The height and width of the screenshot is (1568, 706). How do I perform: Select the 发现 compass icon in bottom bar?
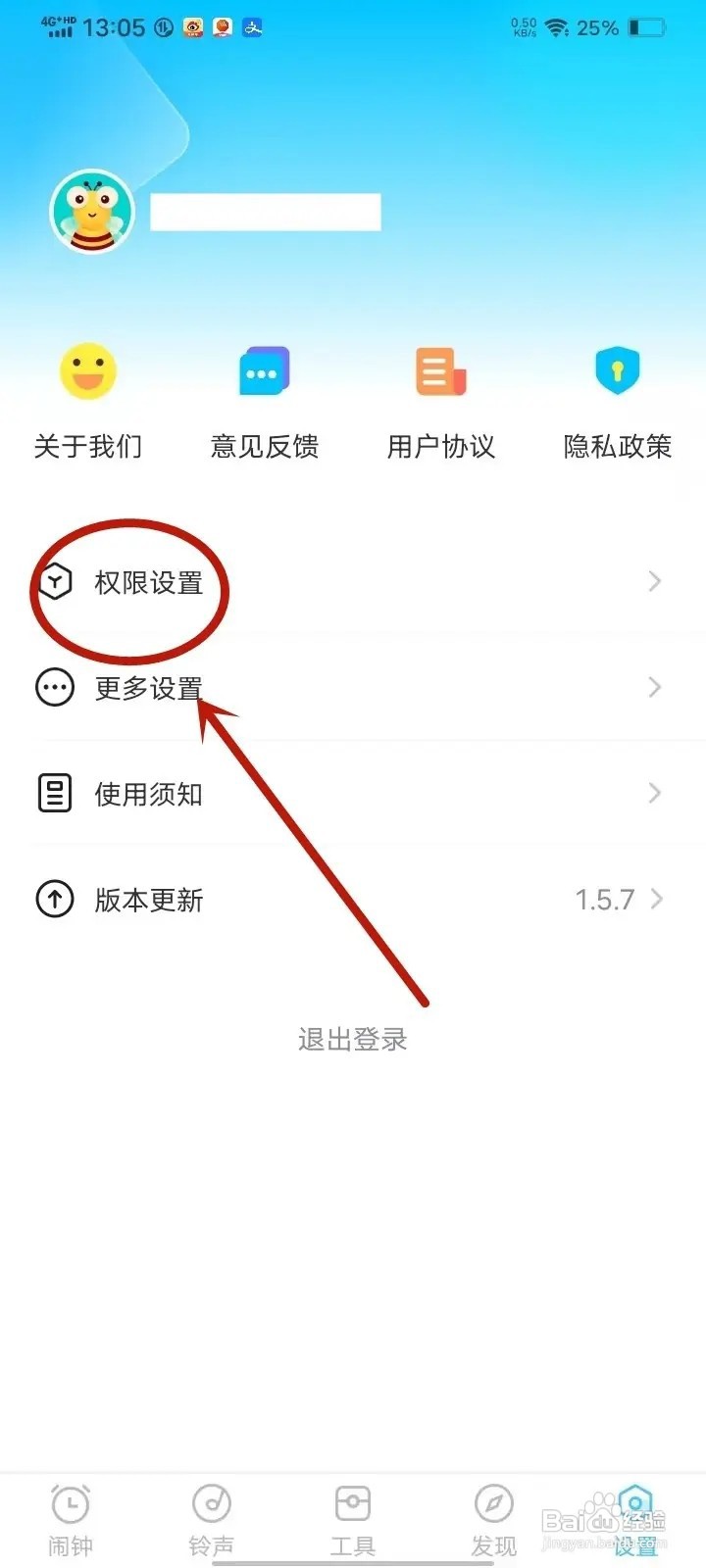tap(493, 1502)
